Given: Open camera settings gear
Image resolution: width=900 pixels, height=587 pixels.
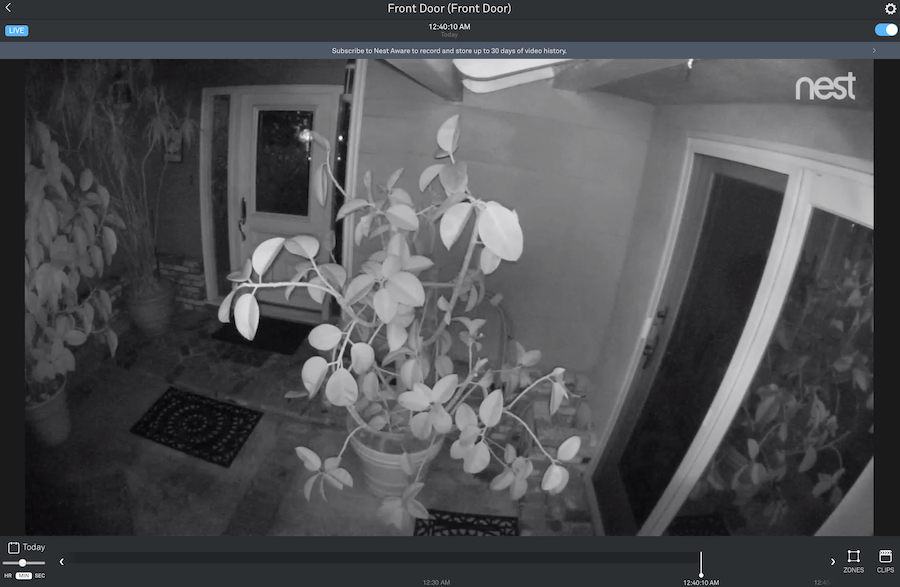Looking at the screenshot, I should pyautogui.click(x=890, y=9).
